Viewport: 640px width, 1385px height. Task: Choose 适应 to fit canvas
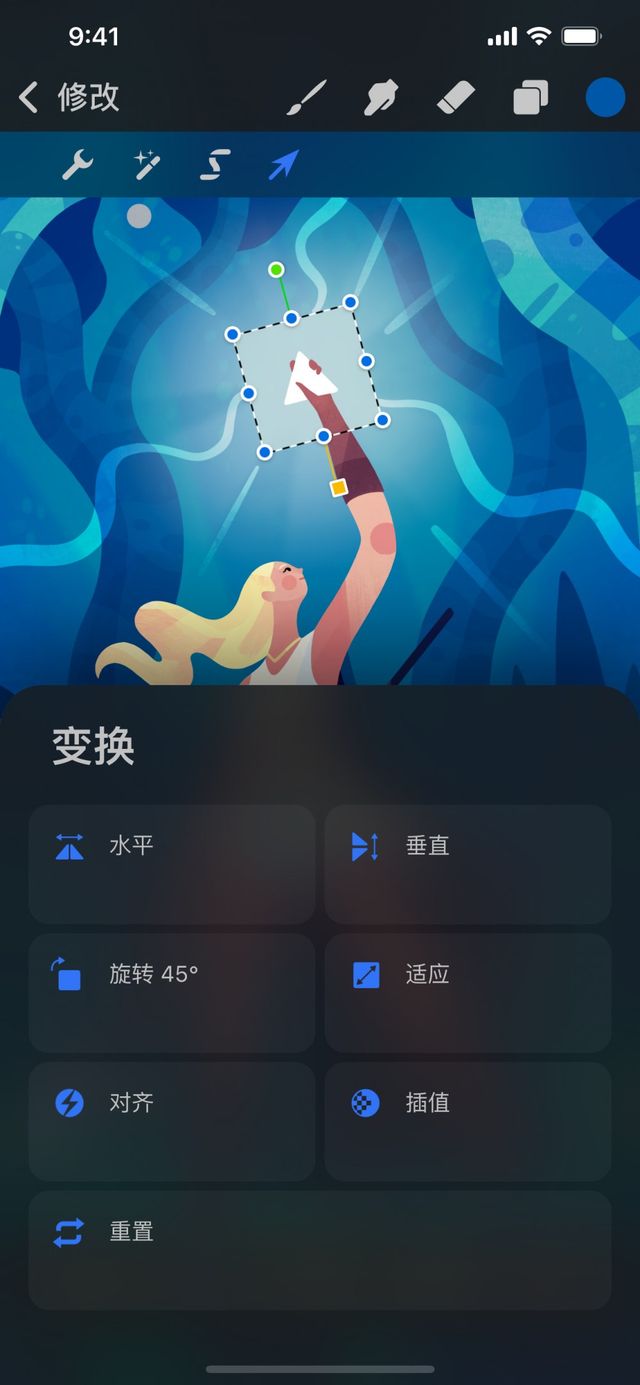click(x=467, y=992)
